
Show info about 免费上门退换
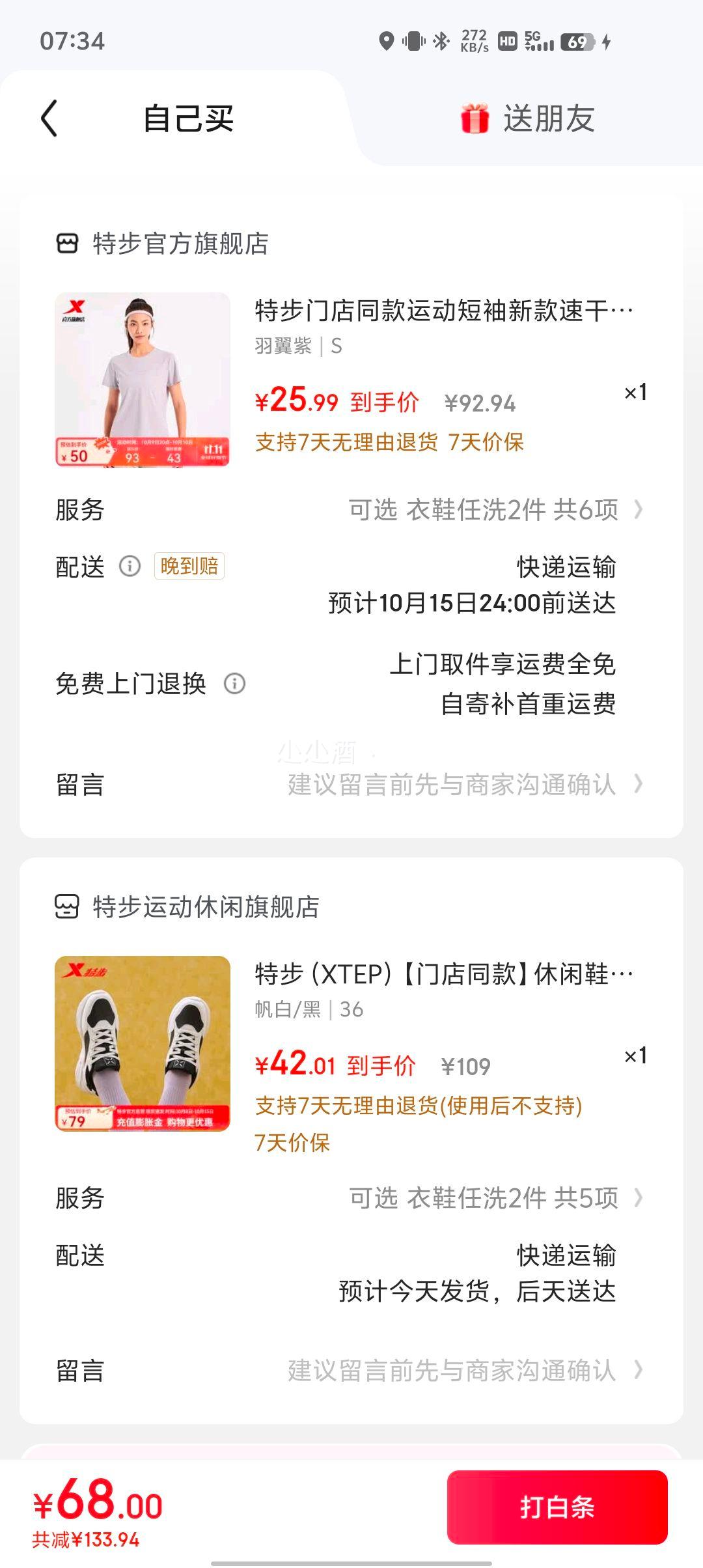point(234,684)
